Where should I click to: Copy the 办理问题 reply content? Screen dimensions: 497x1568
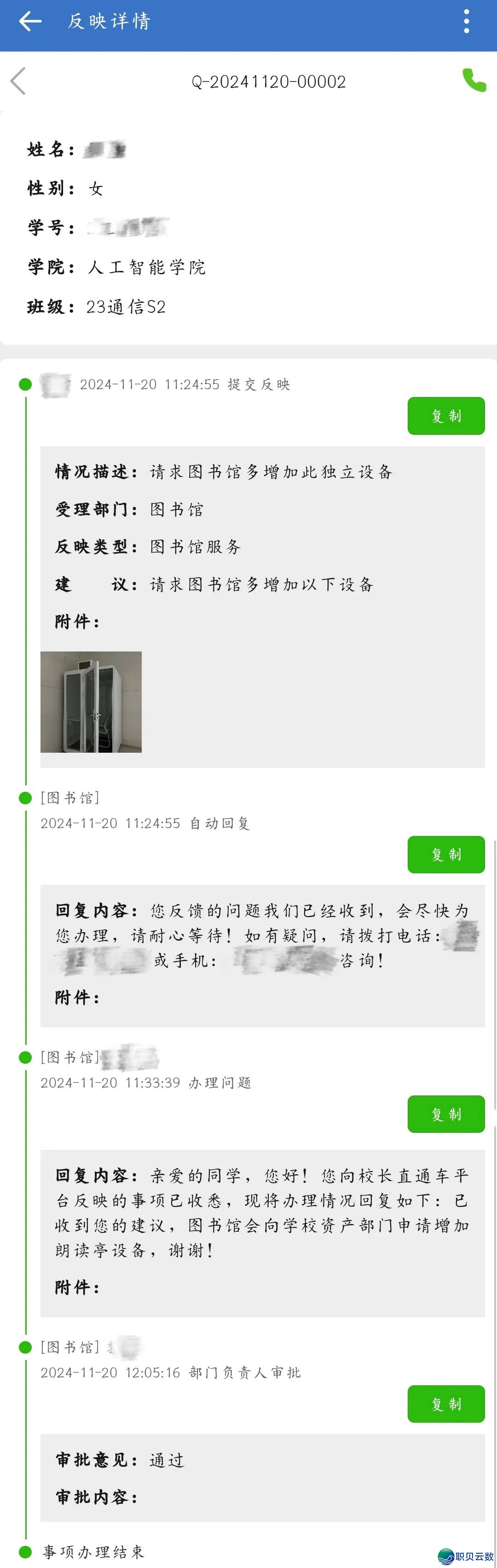[x=446, y=1114]
